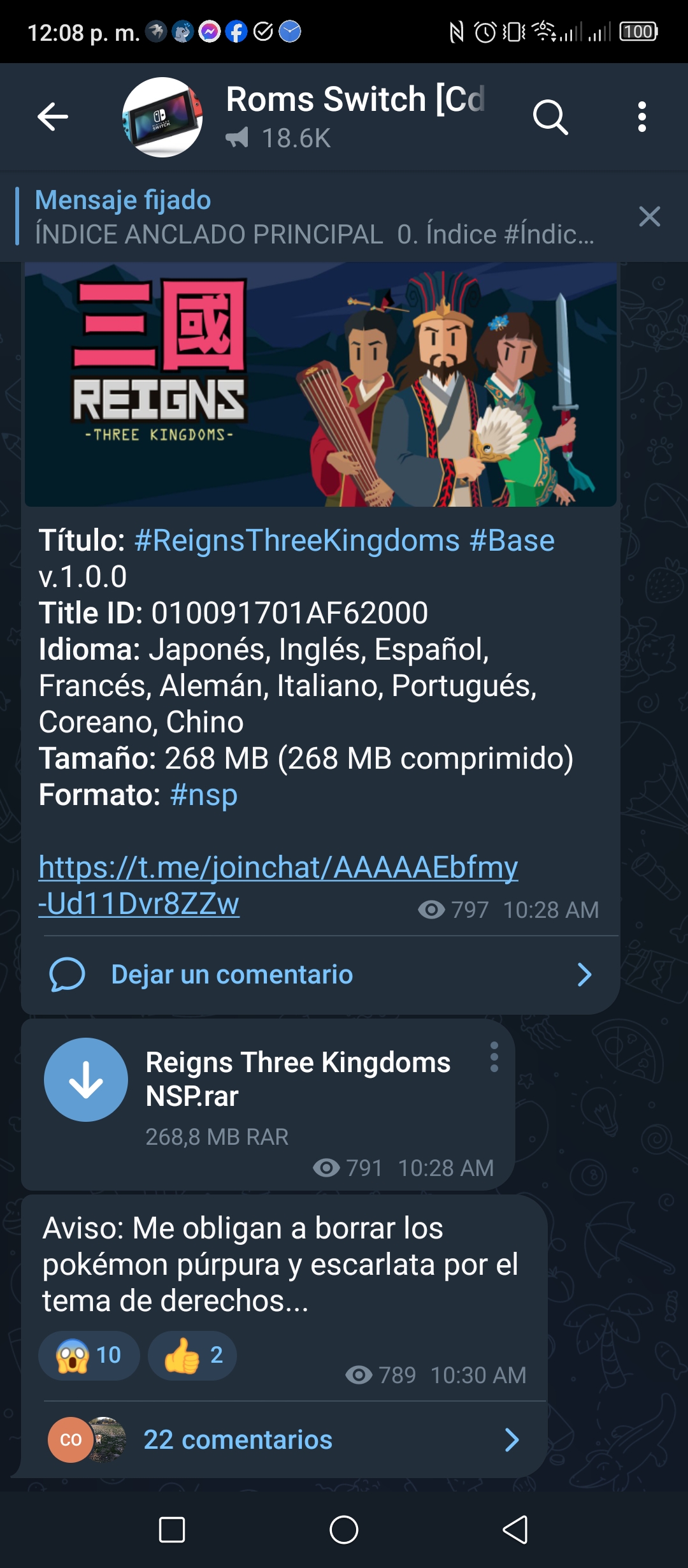Open the #nsp format hashtag
This screenshot has width=688, height=1568.
204,795
